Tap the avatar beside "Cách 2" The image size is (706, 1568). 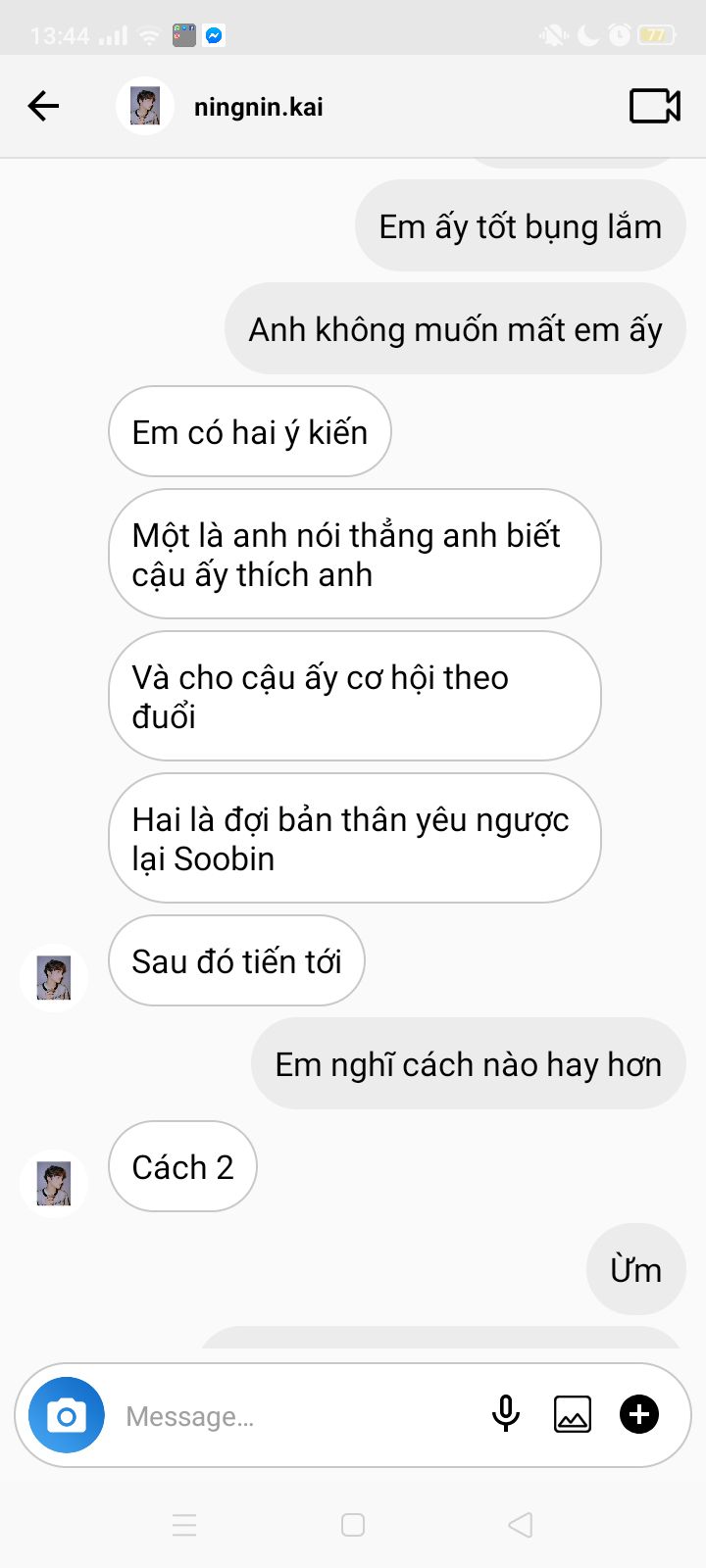pyautogui.click(x=54, y=1183)
